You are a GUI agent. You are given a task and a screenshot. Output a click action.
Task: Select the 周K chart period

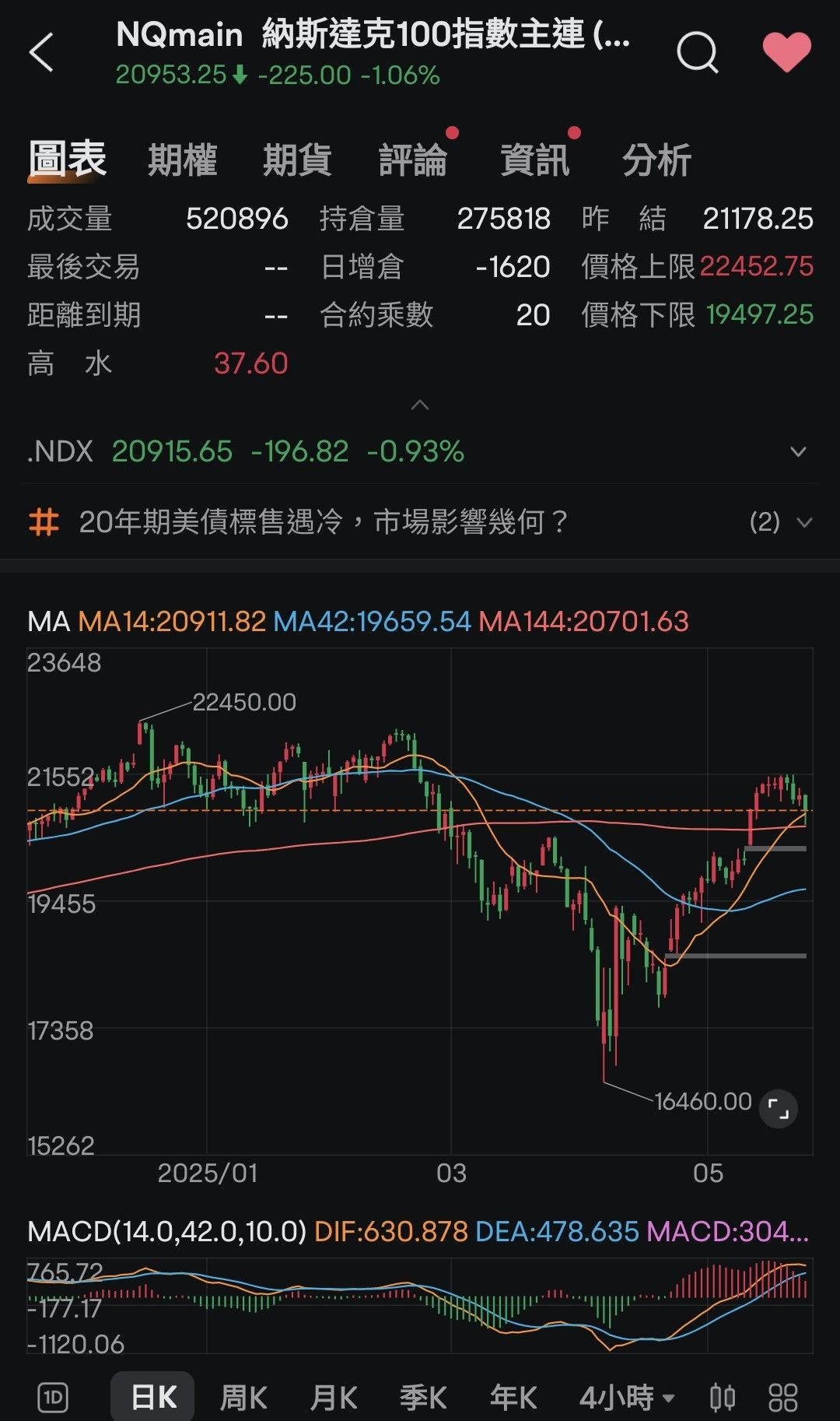coord(243,1398)
